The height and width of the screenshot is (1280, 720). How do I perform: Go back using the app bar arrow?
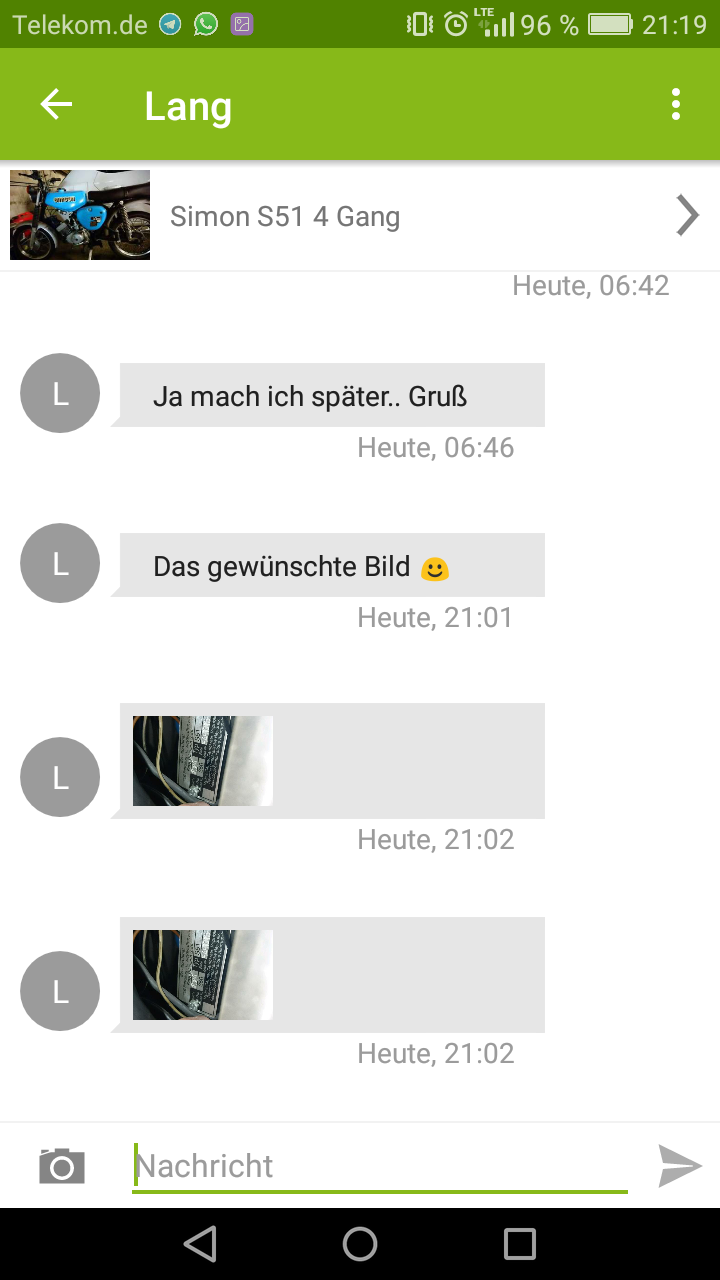56,105
